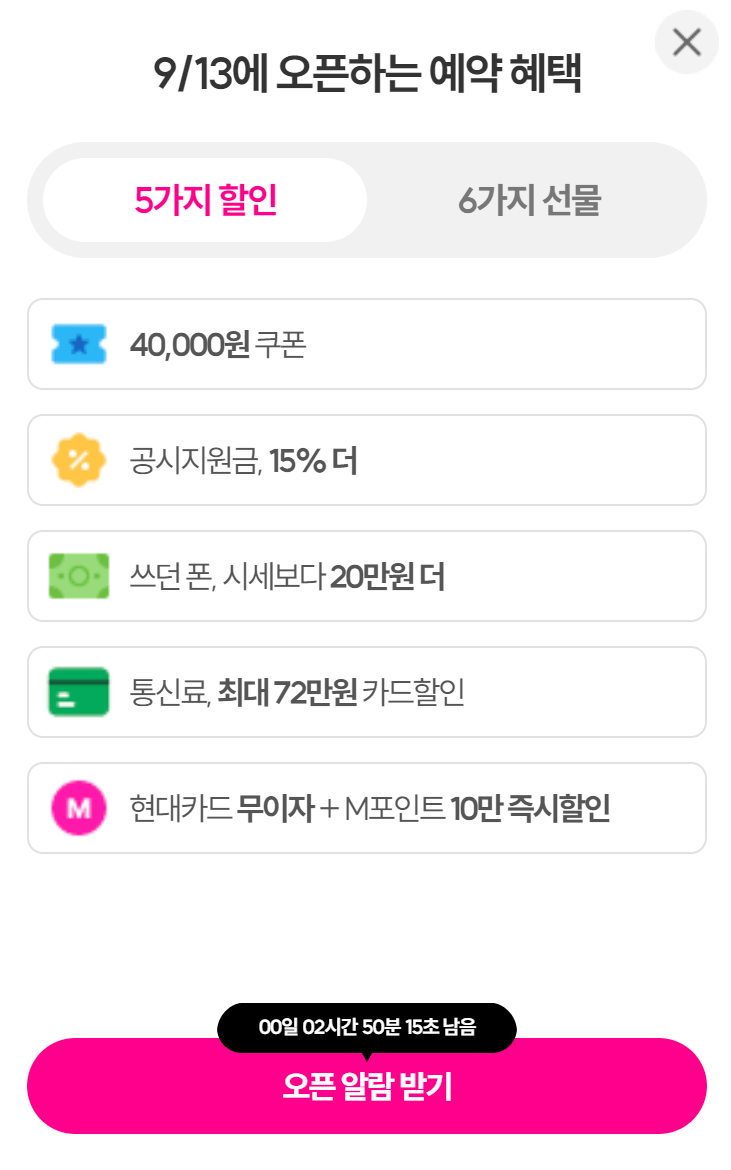The image size is (731, 1170).
Task: Click the pink M point circle icon
Action: (79, 807)
